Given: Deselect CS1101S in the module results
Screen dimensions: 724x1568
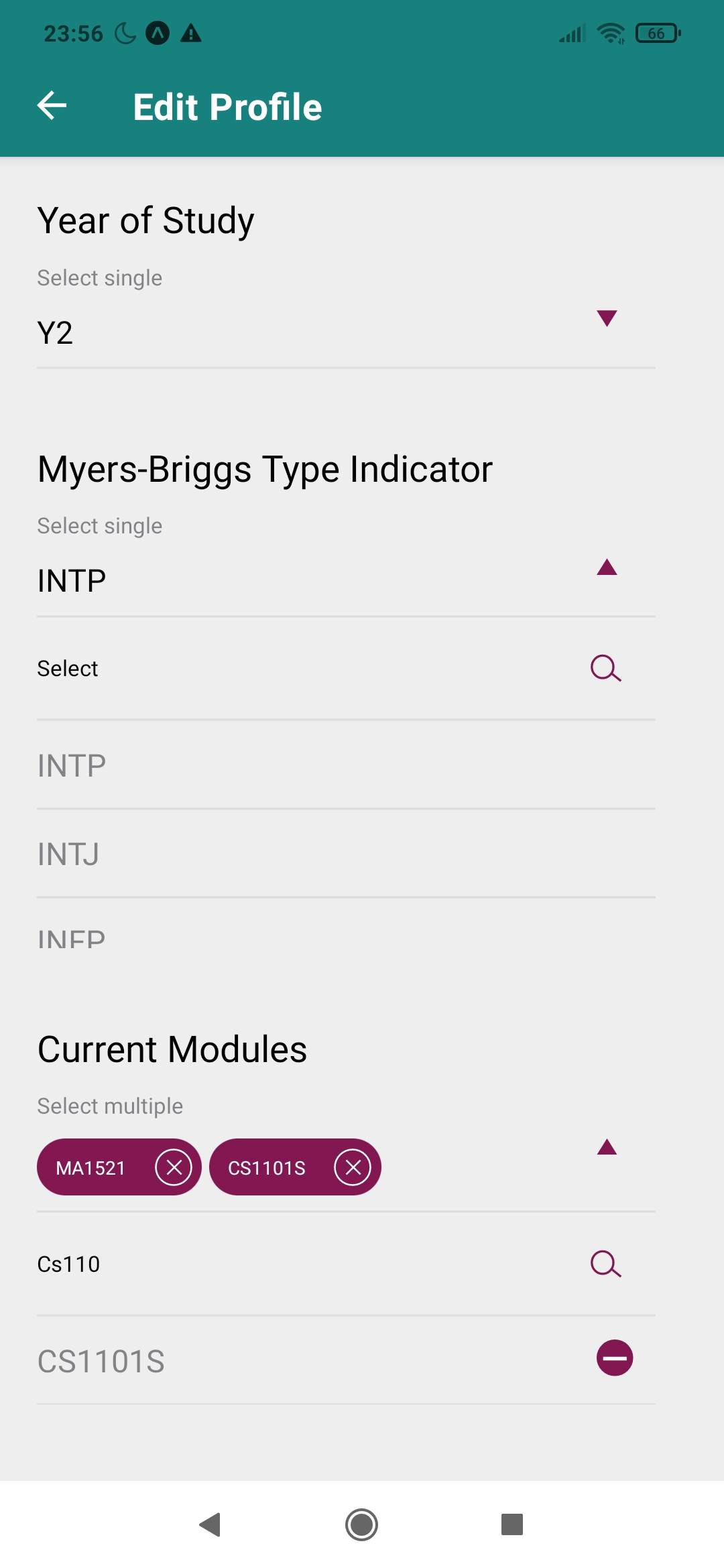Looking at the screenshot, I should click(x=614, y=1358).
